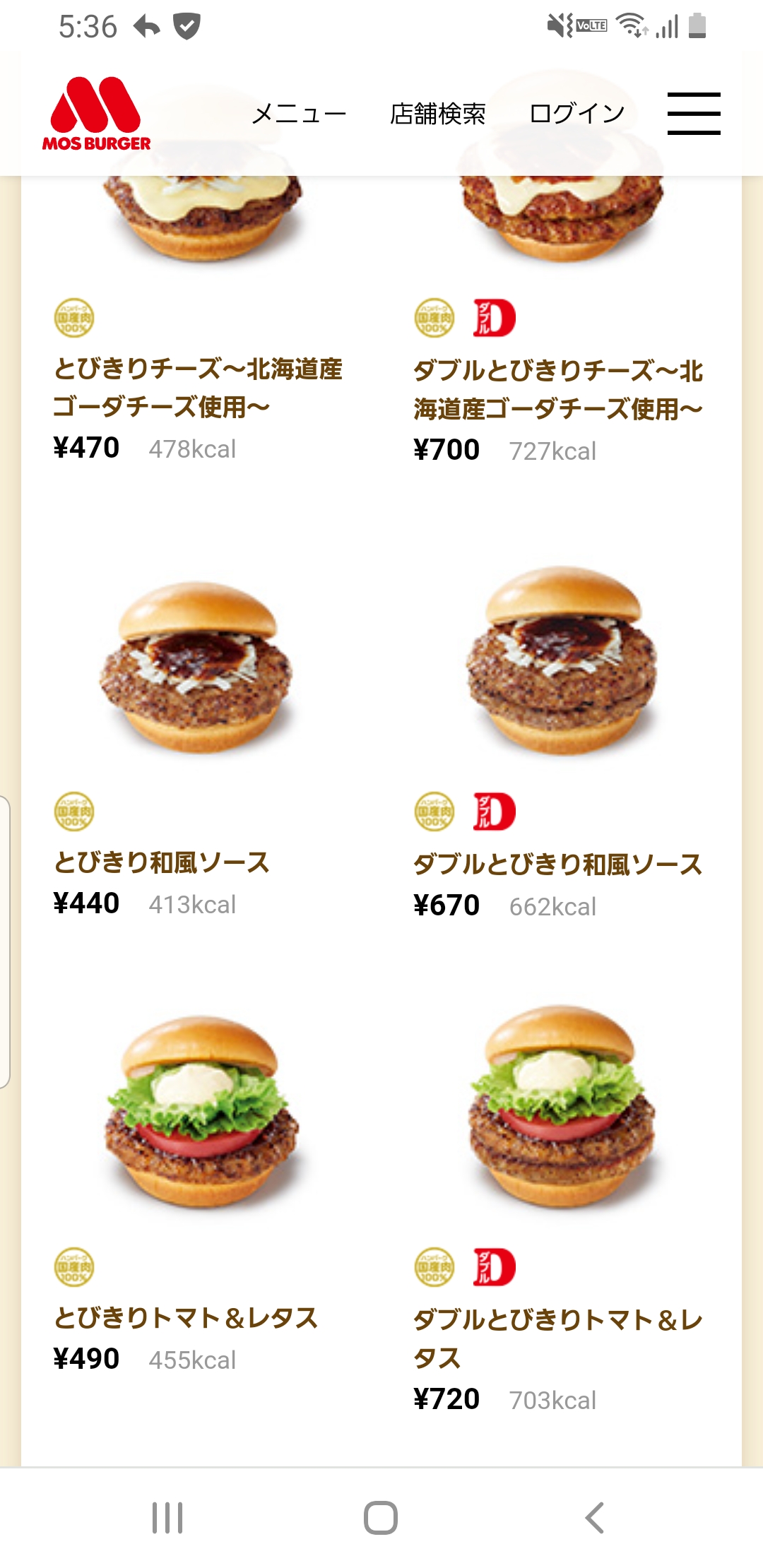
Task: Tap ログイン to sign in
Action: [x=577, y=114]
